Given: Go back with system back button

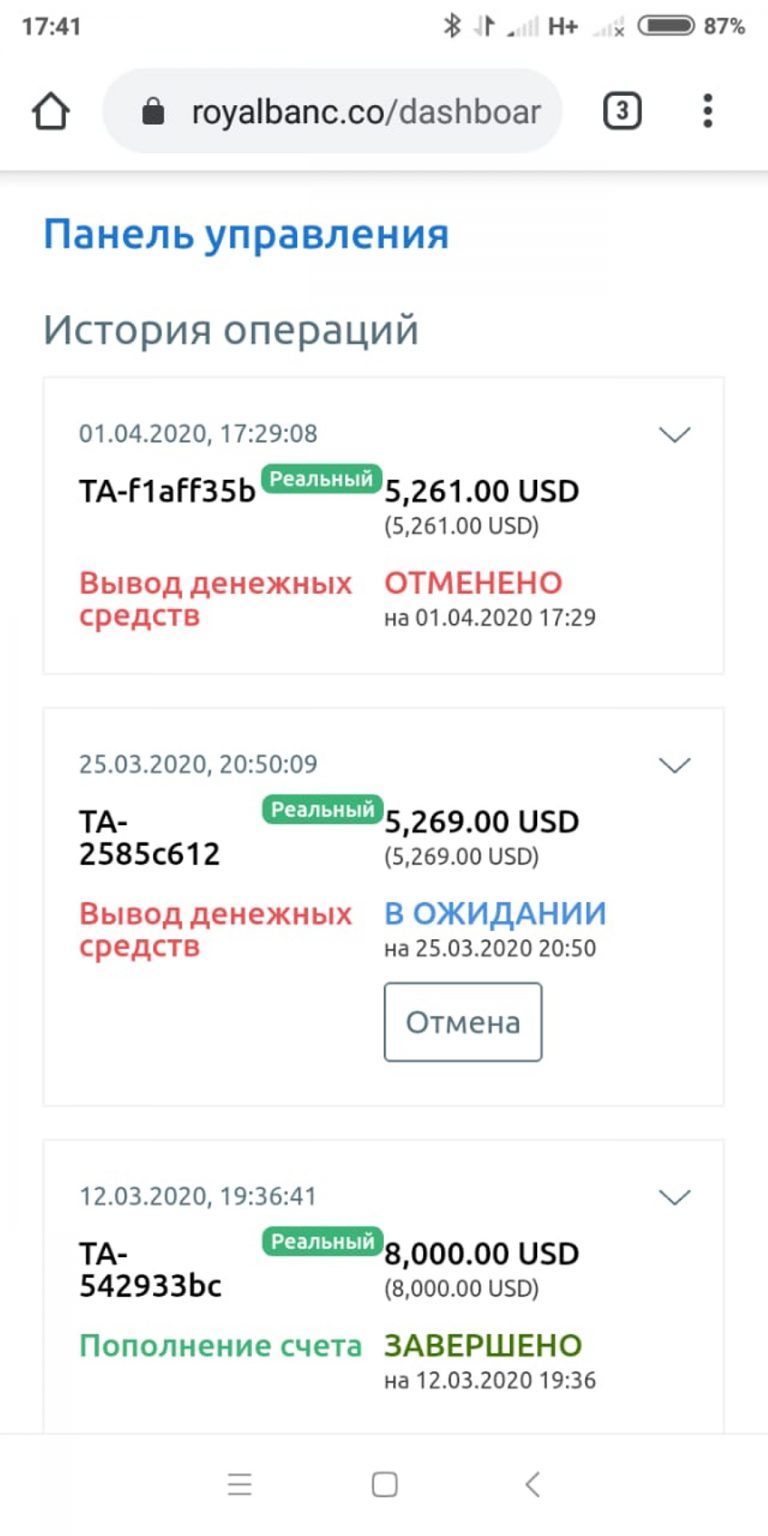Looking at the screenshot, I should [532, 1485].
